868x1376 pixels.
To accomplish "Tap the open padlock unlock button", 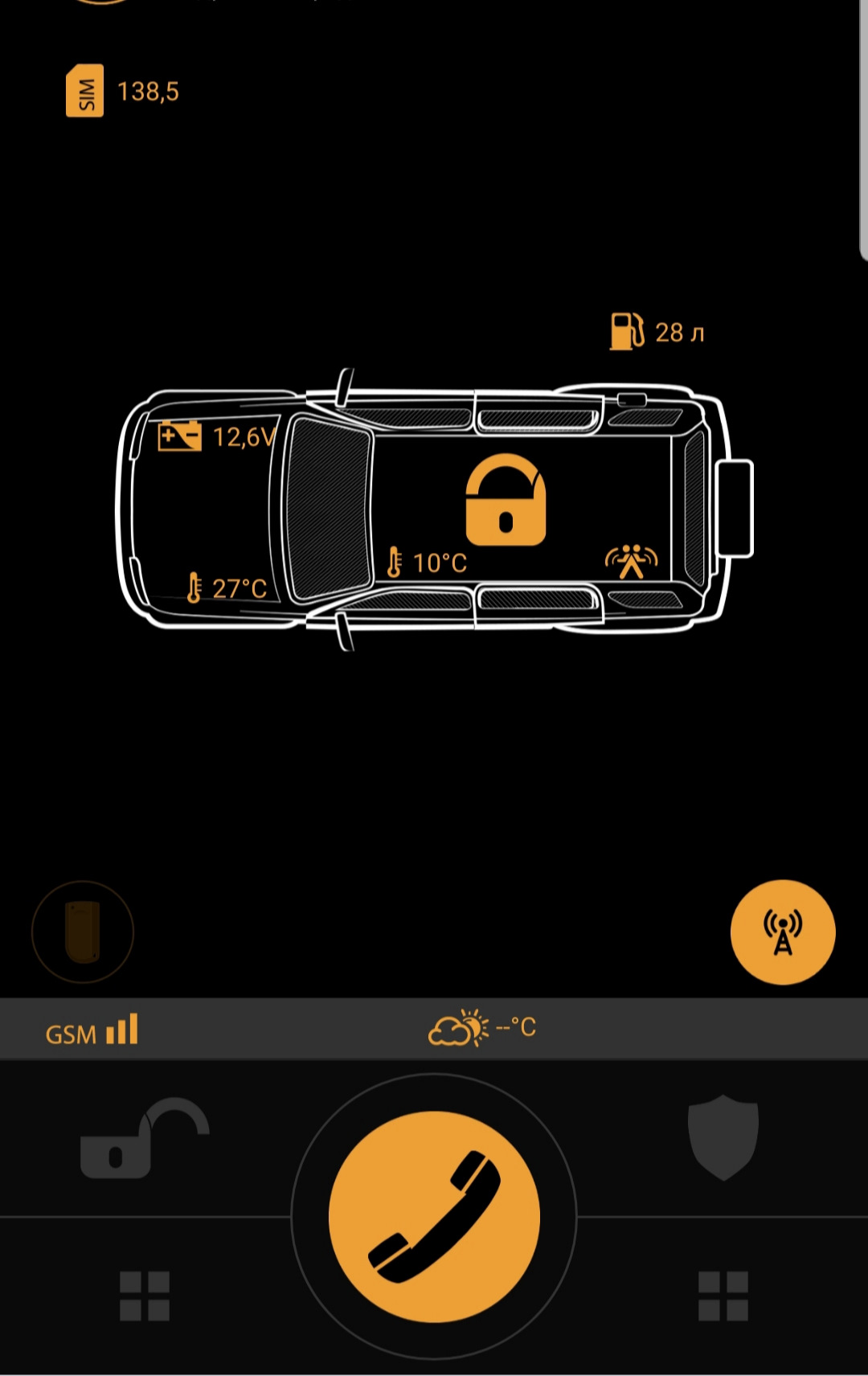I will coord(143,1139).
